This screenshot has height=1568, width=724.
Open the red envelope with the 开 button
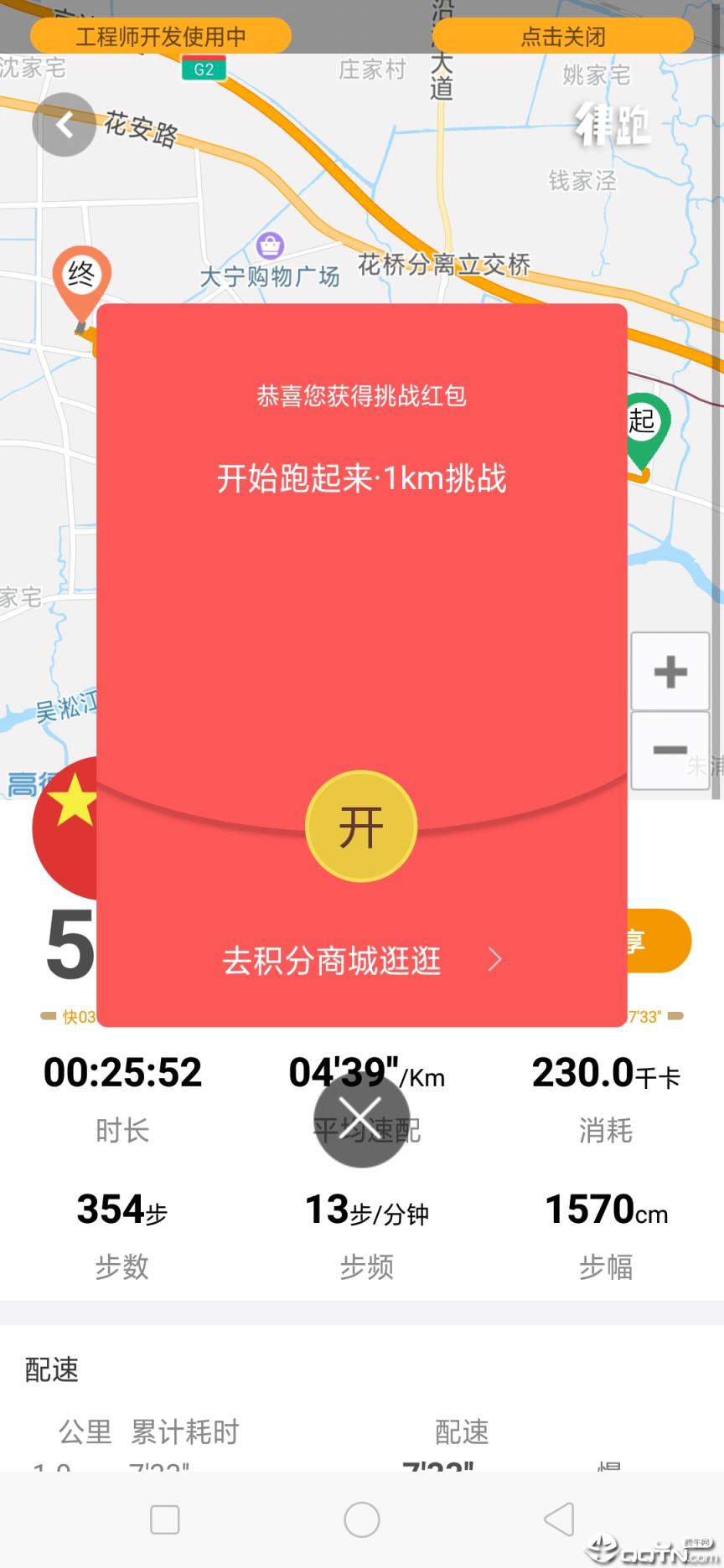(361, 827)
